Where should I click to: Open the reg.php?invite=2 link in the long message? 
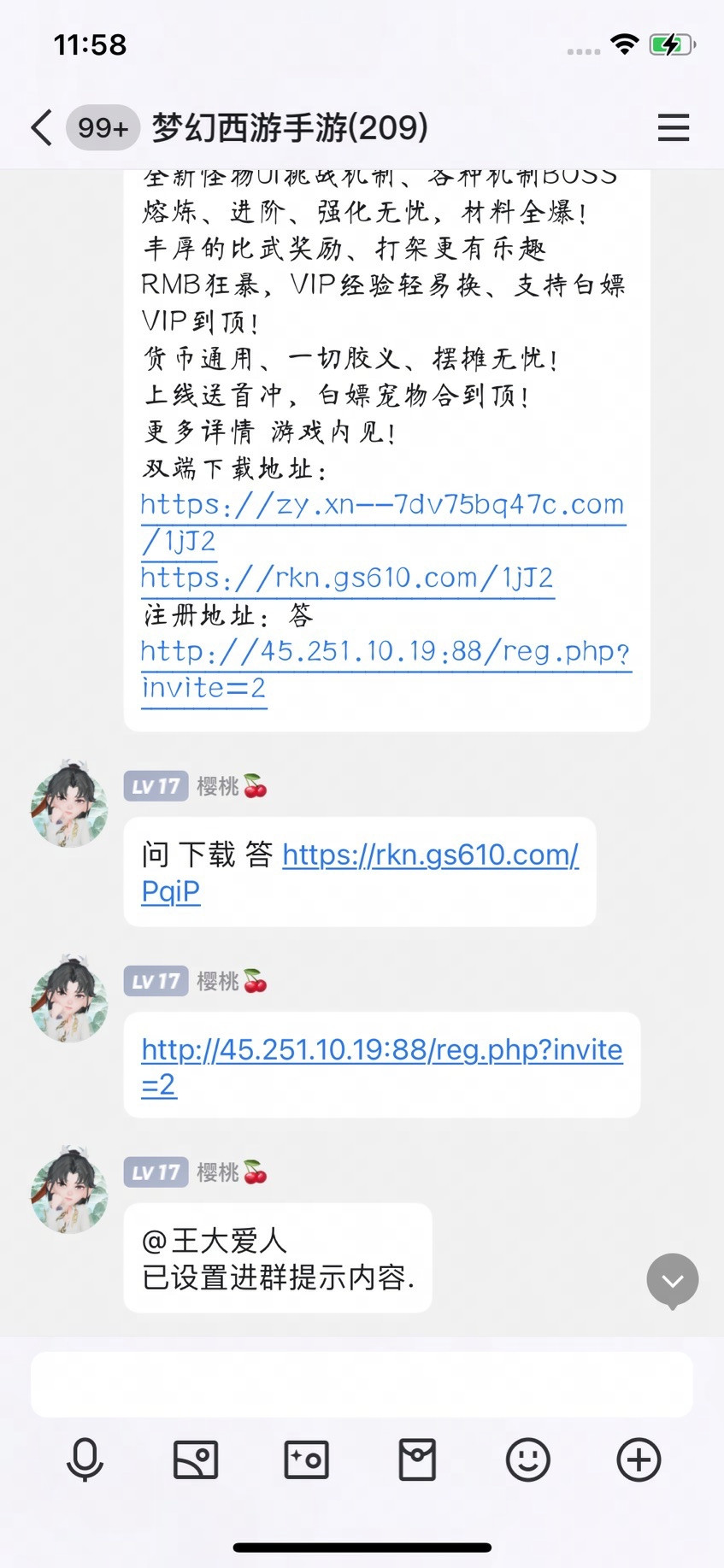(x=386, y=670)
